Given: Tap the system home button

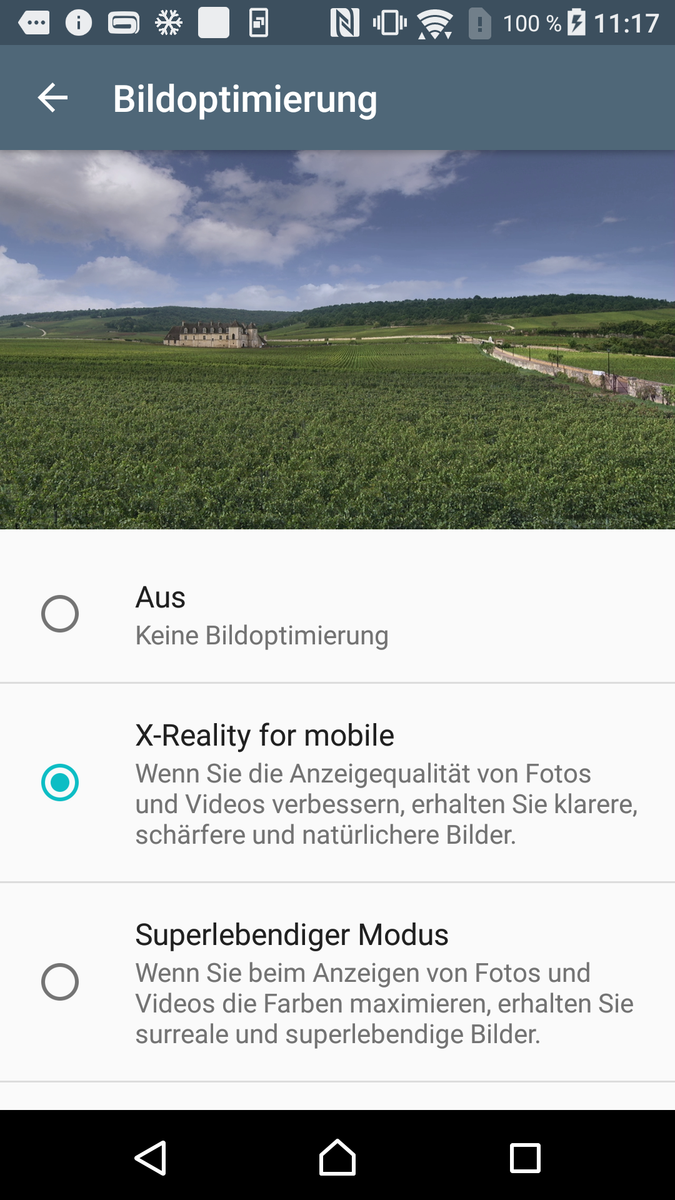Looking at the screenshot, I should tap(337, 1157).
